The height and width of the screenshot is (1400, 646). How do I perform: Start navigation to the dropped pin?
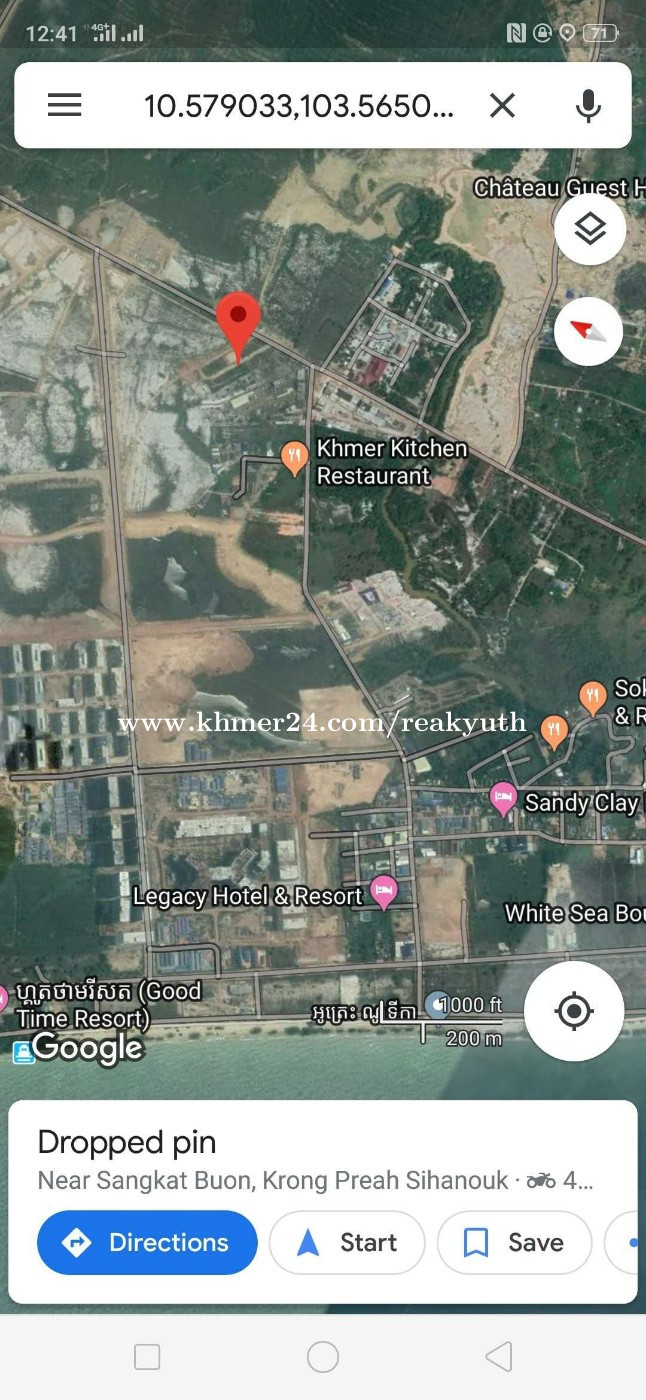tap(347, 1242)
